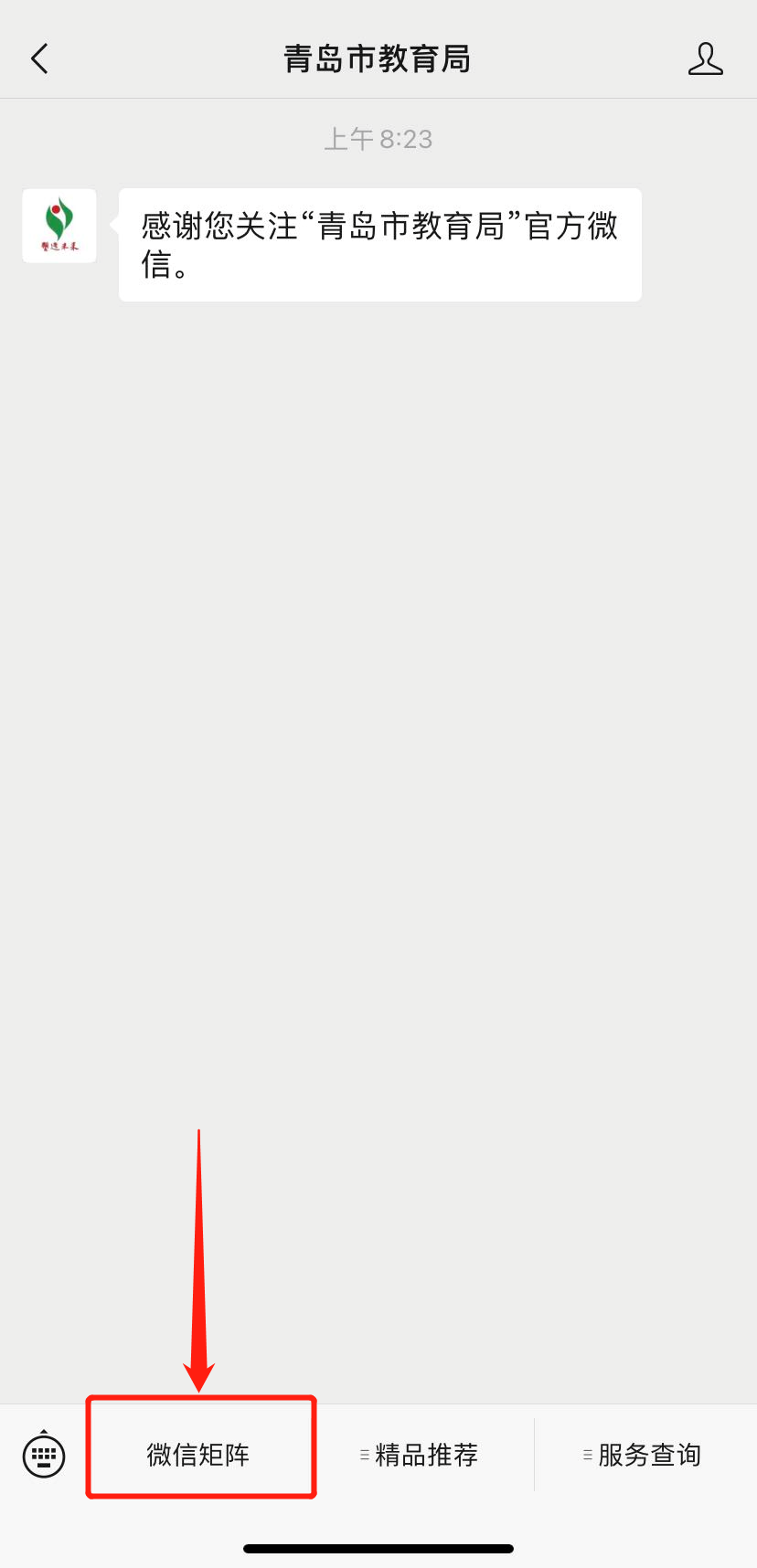Image resolution: width=757 pixels, height=1568 pixels.
Task: Tap the 青岛市教育局 avatar
Action: tap(59, 226)
